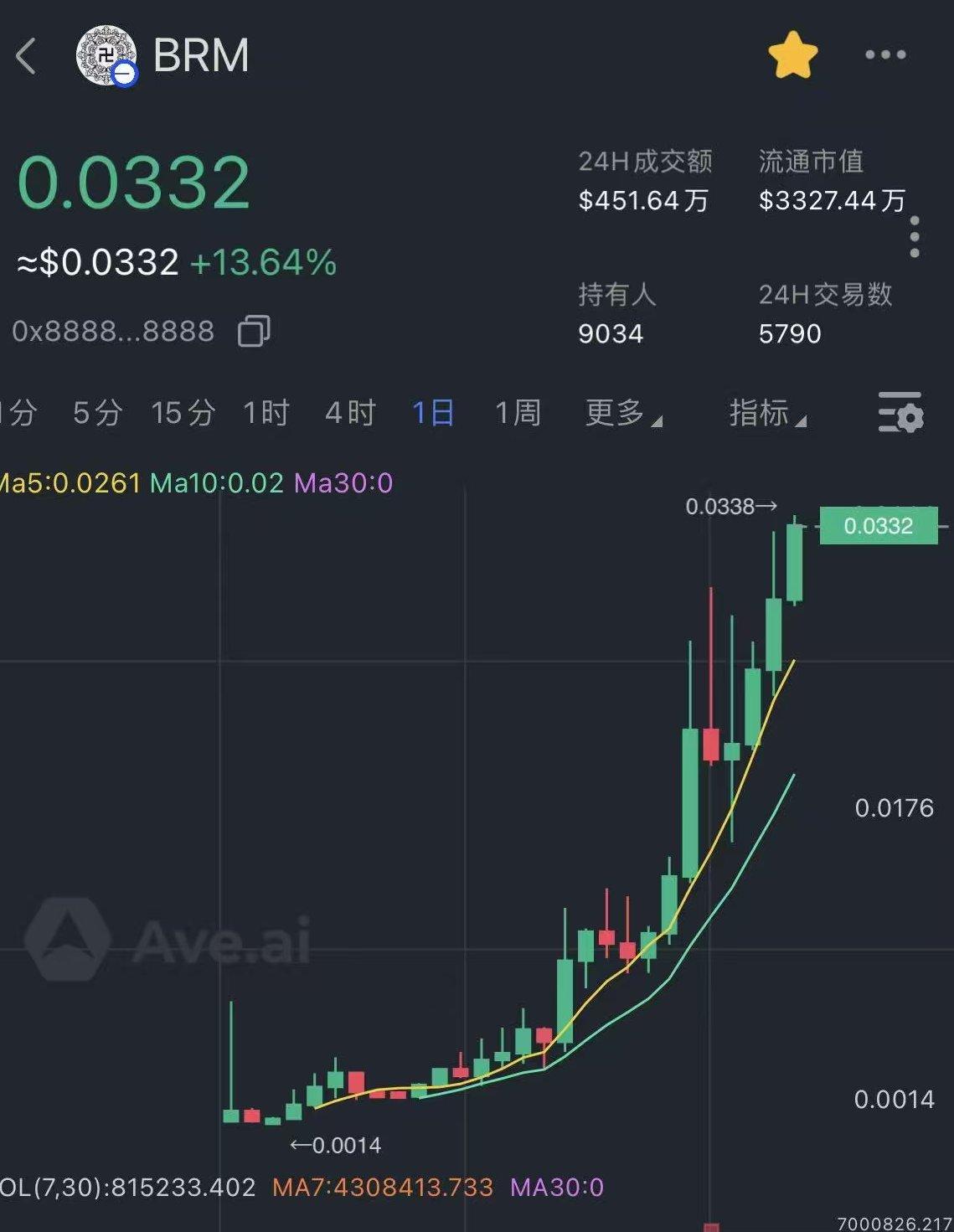Expand the 更多 timeframe dropdown
Viewport: 954px width, 1232px height.
click(x=622, y=413)
